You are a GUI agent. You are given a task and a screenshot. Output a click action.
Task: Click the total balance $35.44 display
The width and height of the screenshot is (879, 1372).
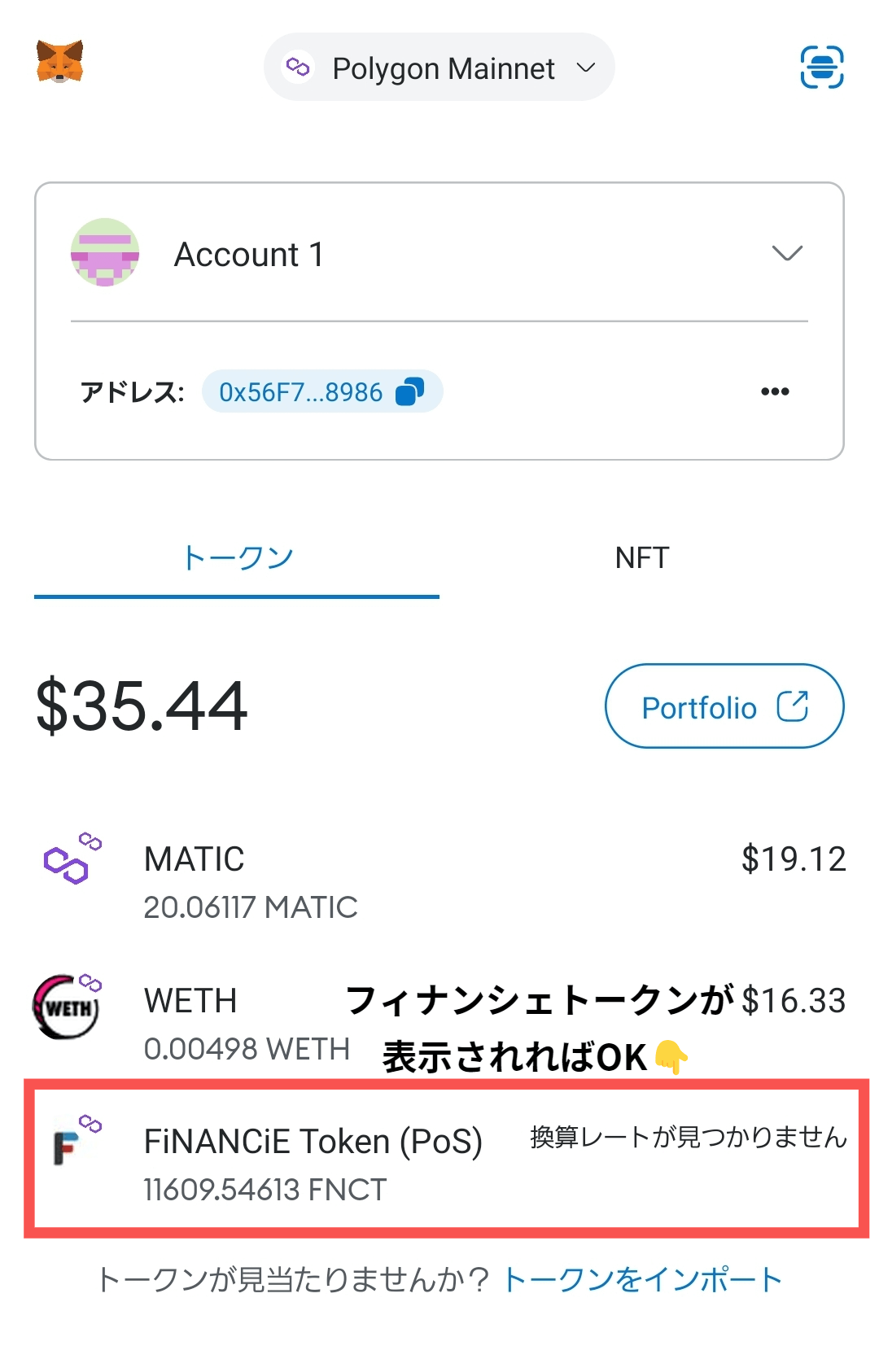click(x=140, y=706)
